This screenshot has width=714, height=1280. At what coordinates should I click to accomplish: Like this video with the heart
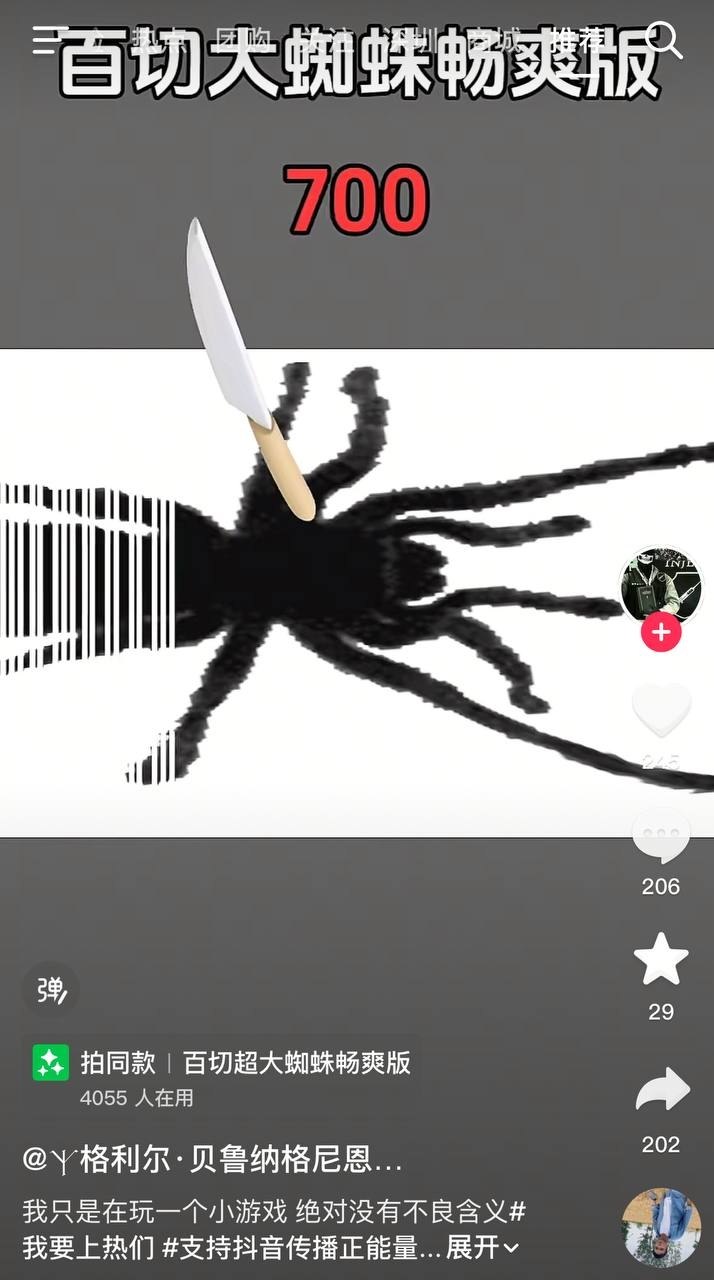[x=661, y=711]
